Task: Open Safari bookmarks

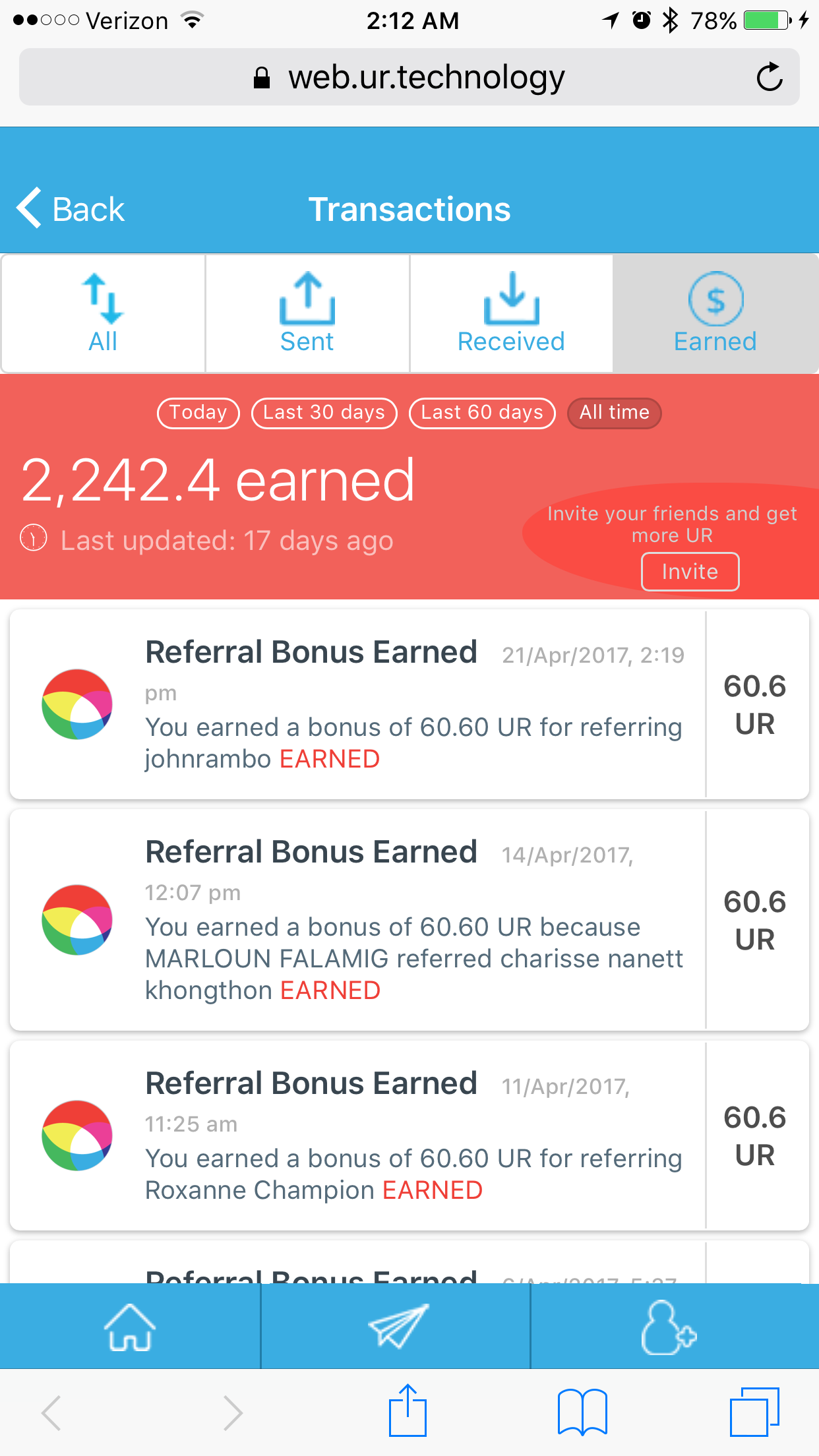Action: tap(582, 1412)
